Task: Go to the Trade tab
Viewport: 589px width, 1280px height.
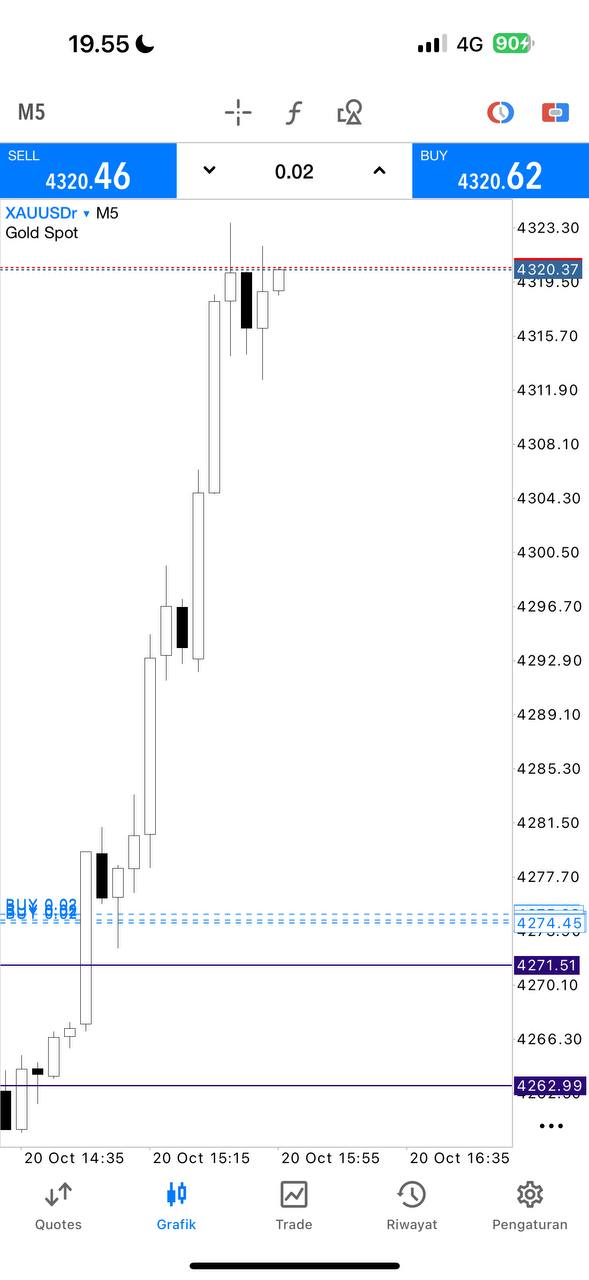Action: click(294, 1205)
